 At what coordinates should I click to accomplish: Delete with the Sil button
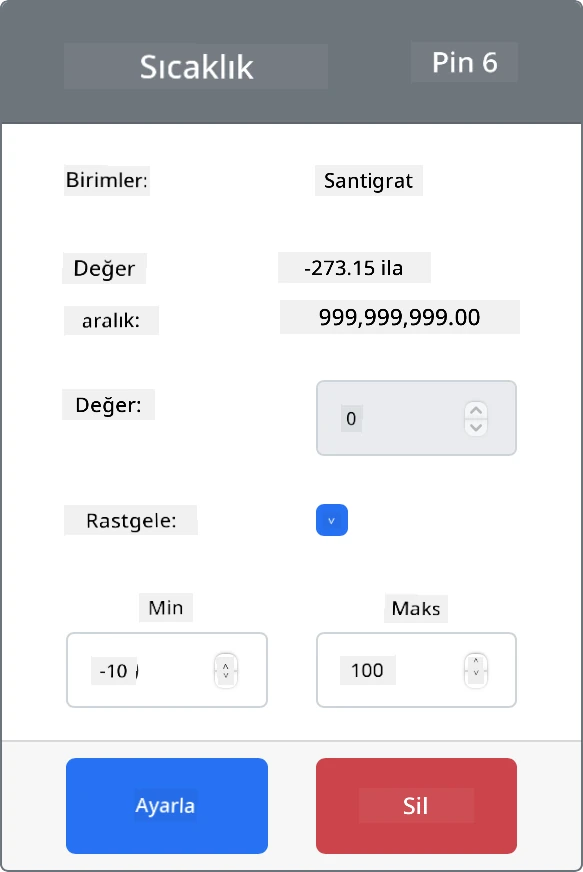416,805
